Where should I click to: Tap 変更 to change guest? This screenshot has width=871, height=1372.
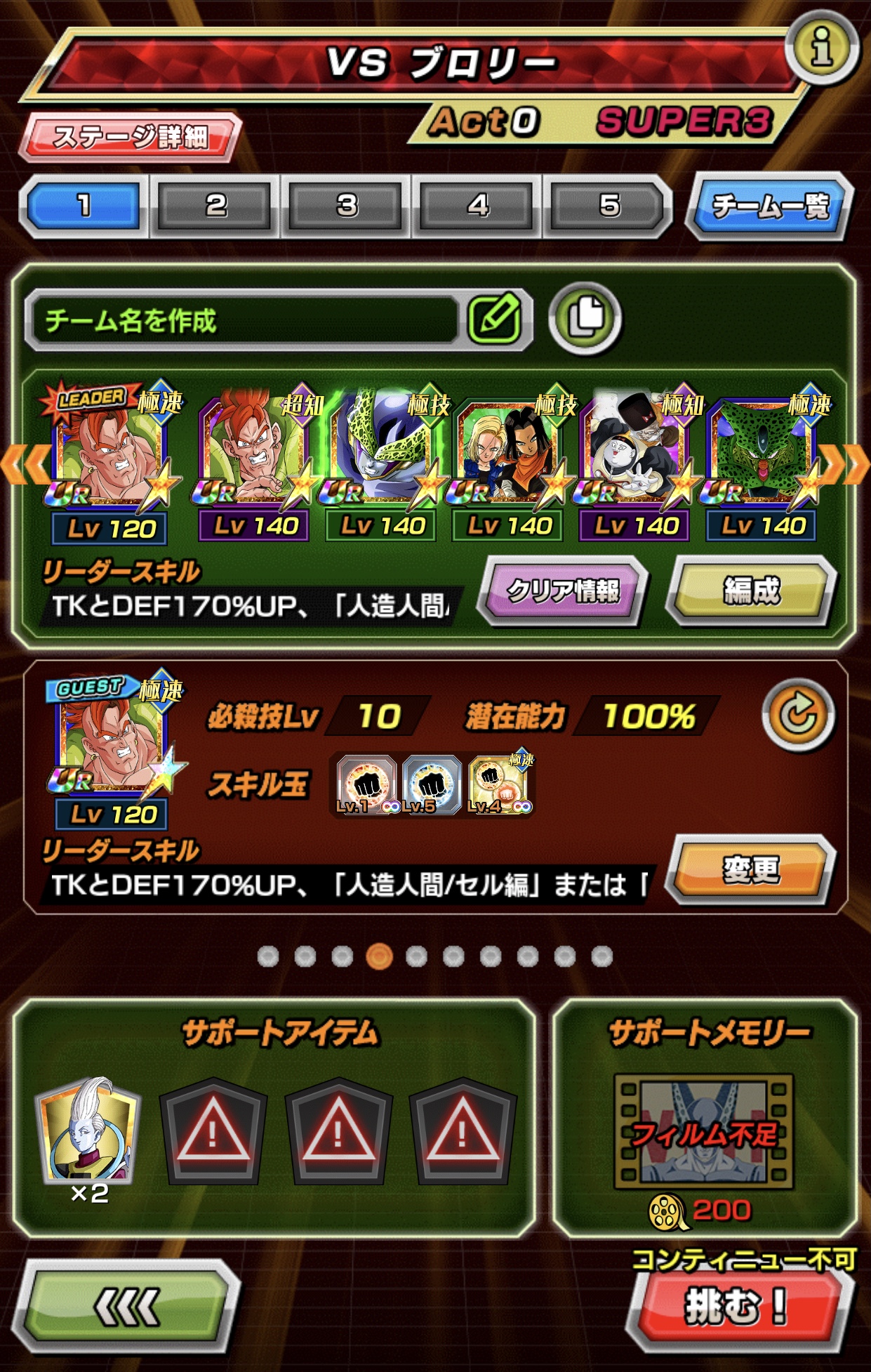click(x=750, y=870)
